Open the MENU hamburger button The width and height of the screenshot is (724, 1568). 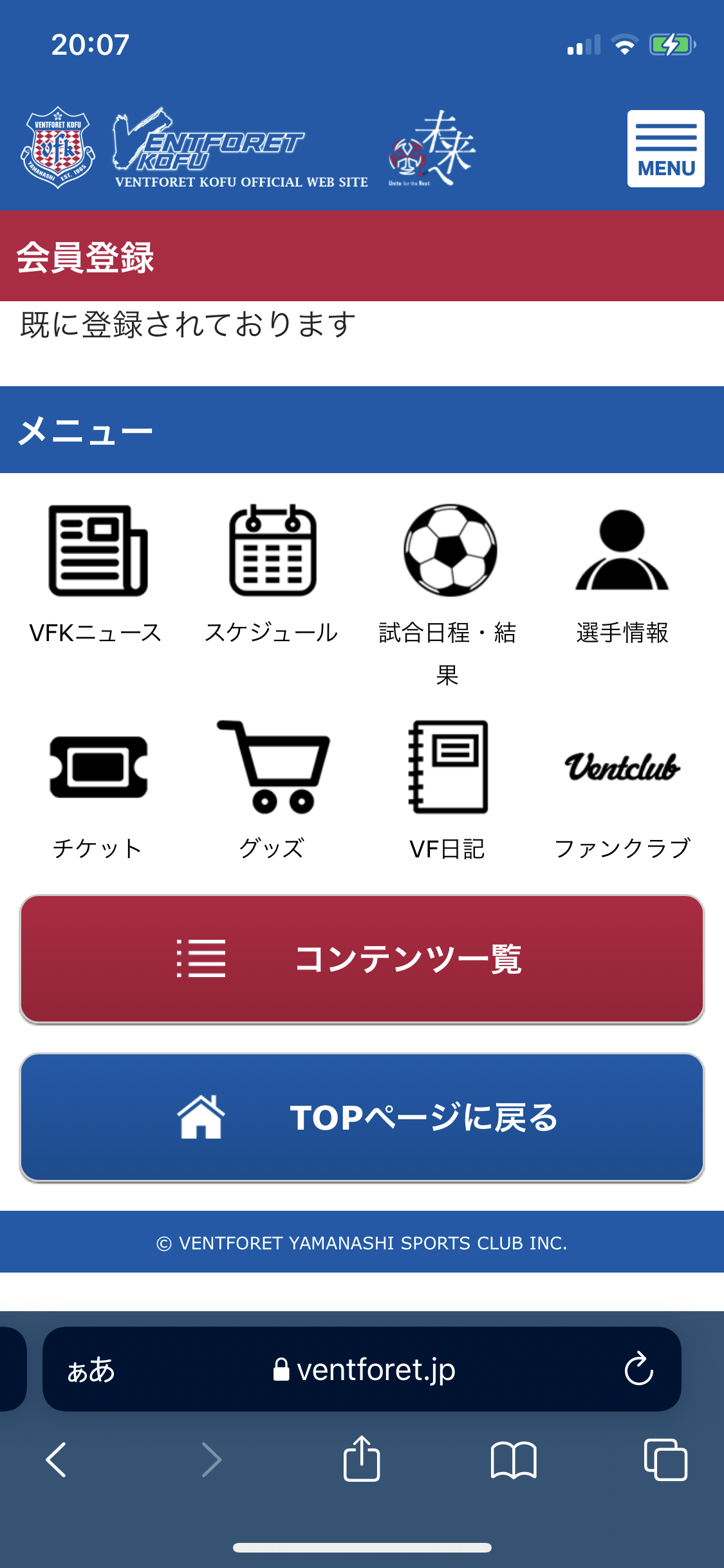pyautogui.click(x=665, y=149)
